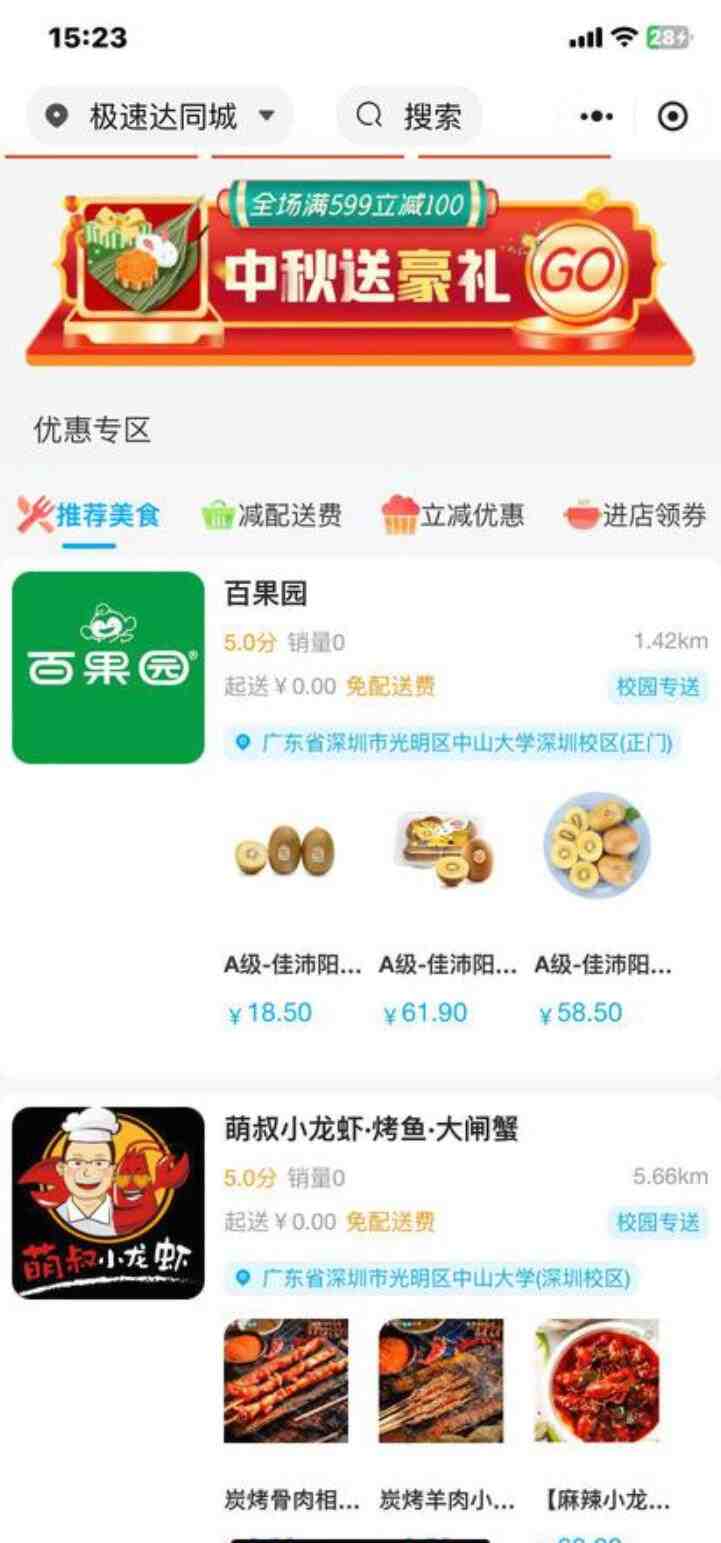Open the mini program more-options menu

click(x=597, y=117)
